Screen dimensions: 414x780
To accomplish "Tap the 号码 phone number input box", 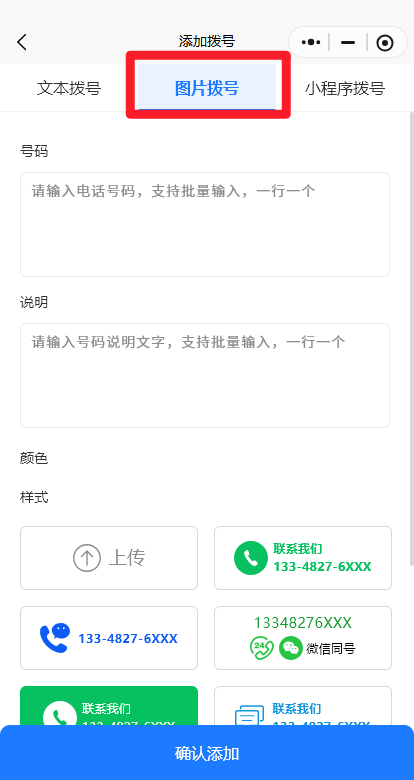I will point(205,224).
